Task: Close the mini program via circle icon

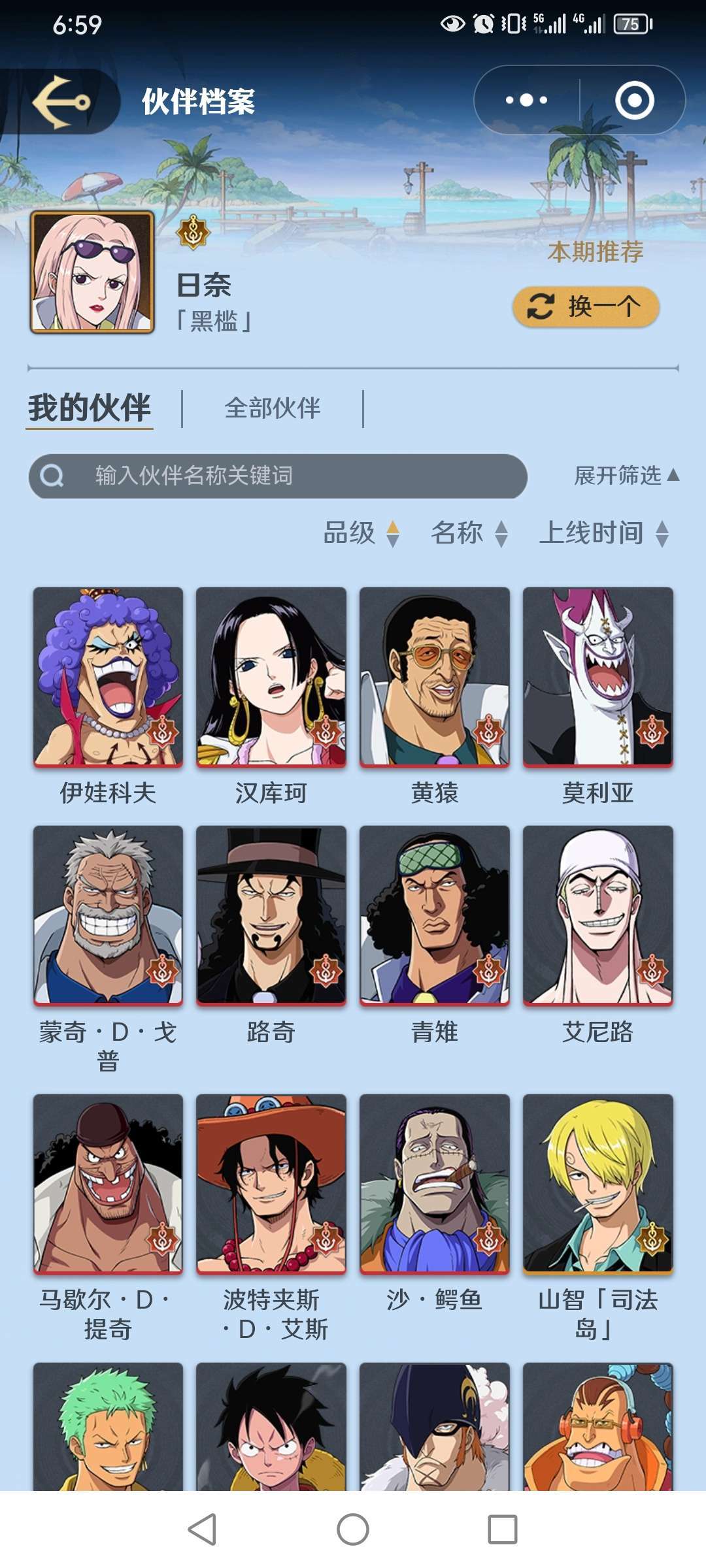Action: tap(634, 101)
